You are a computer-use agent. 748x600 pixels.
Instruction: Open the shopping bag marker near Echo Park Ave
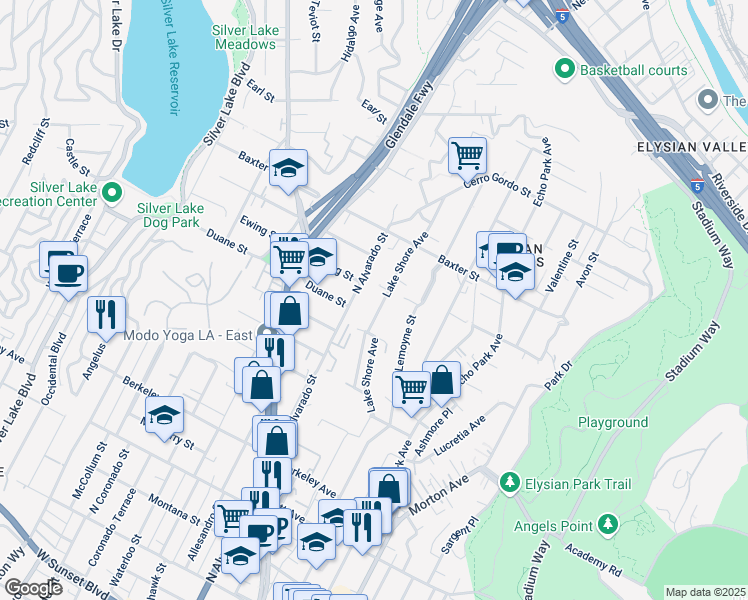point(441,380)
